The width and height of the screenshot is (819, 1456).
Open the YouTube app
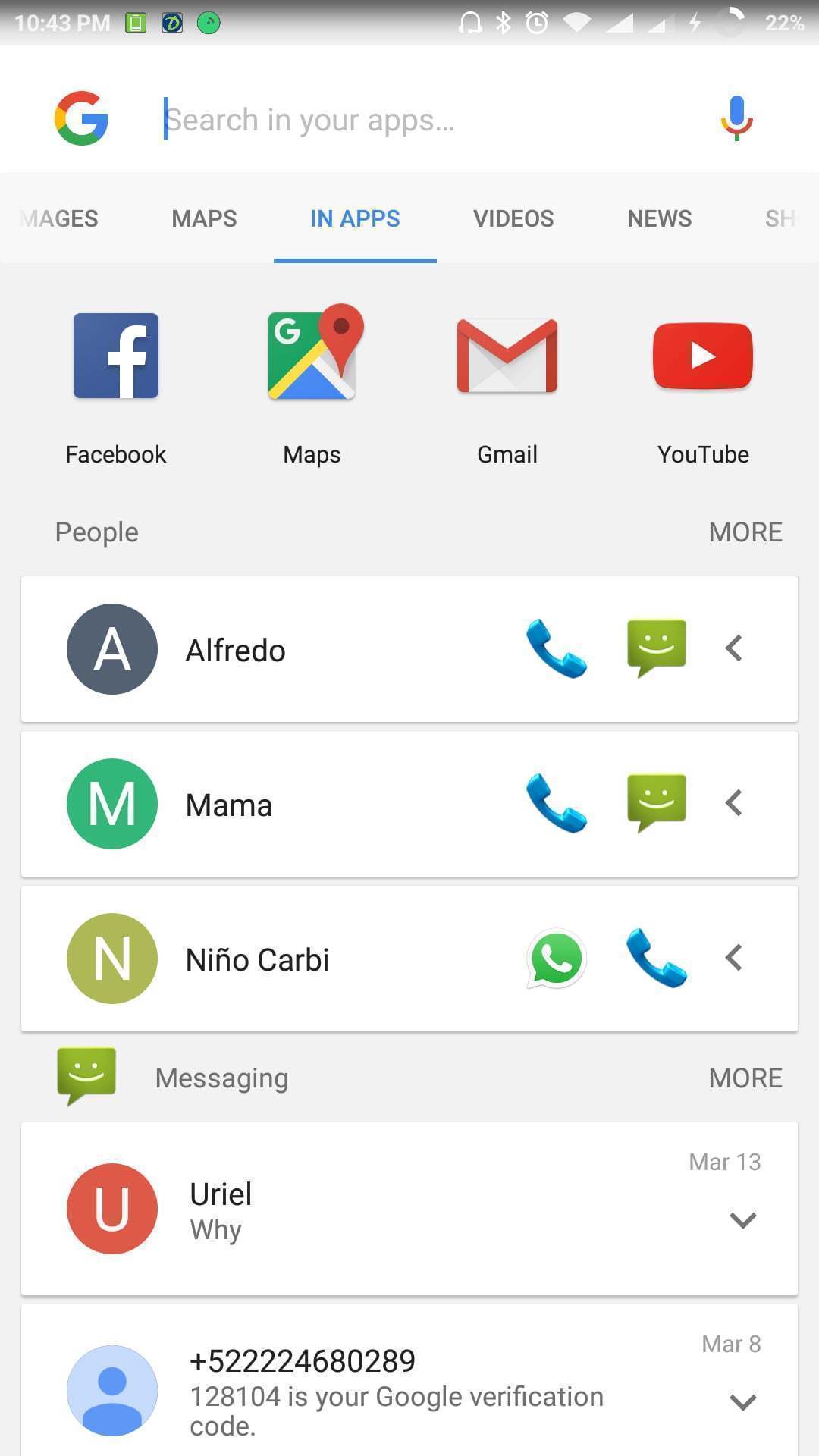(x=703, y=388)
